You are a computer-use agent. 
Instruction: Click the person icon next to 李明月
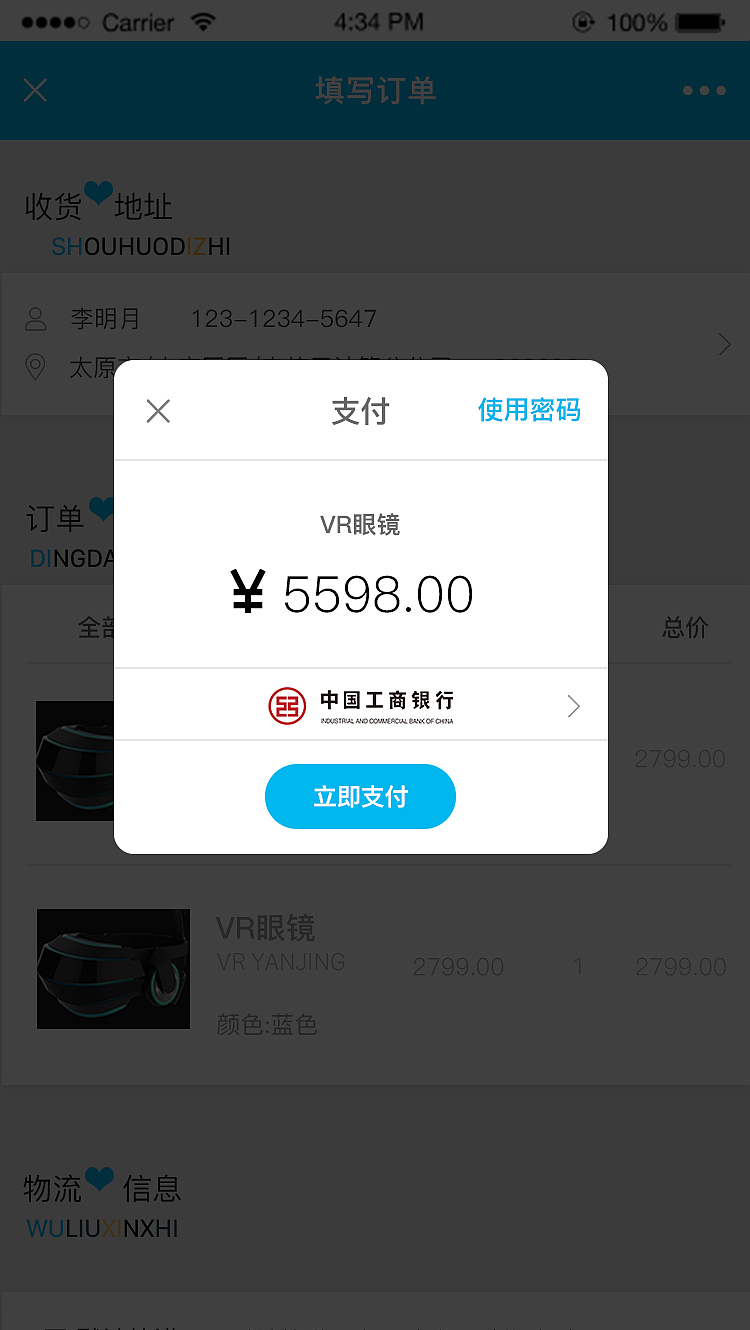[x=36, y=318]
